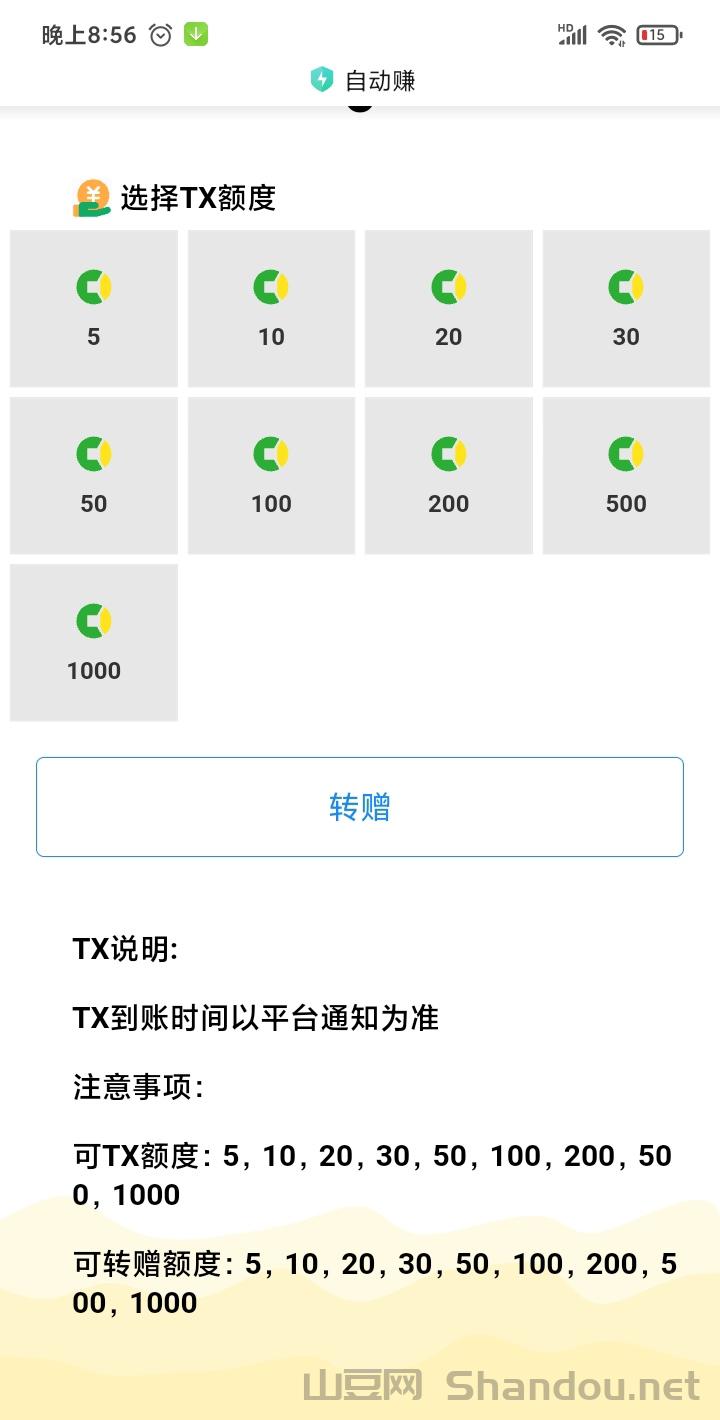Viewport: 720px width, 1420px height.
Task: Select the 5 withdrawal amount tile
Action: click(94, 308)
